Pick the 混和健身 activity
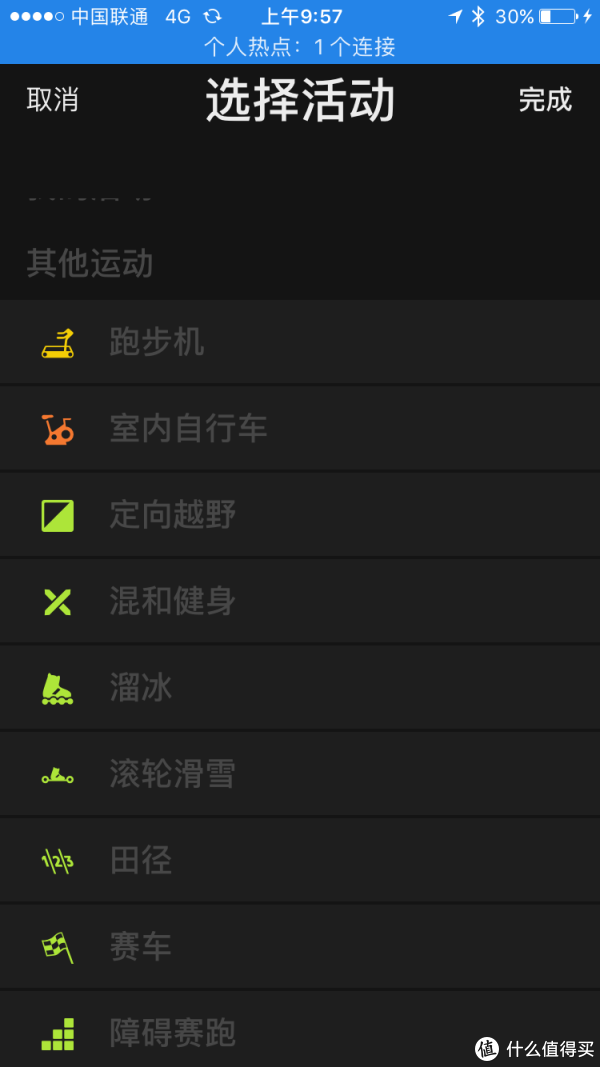 (x=300, y=602)
